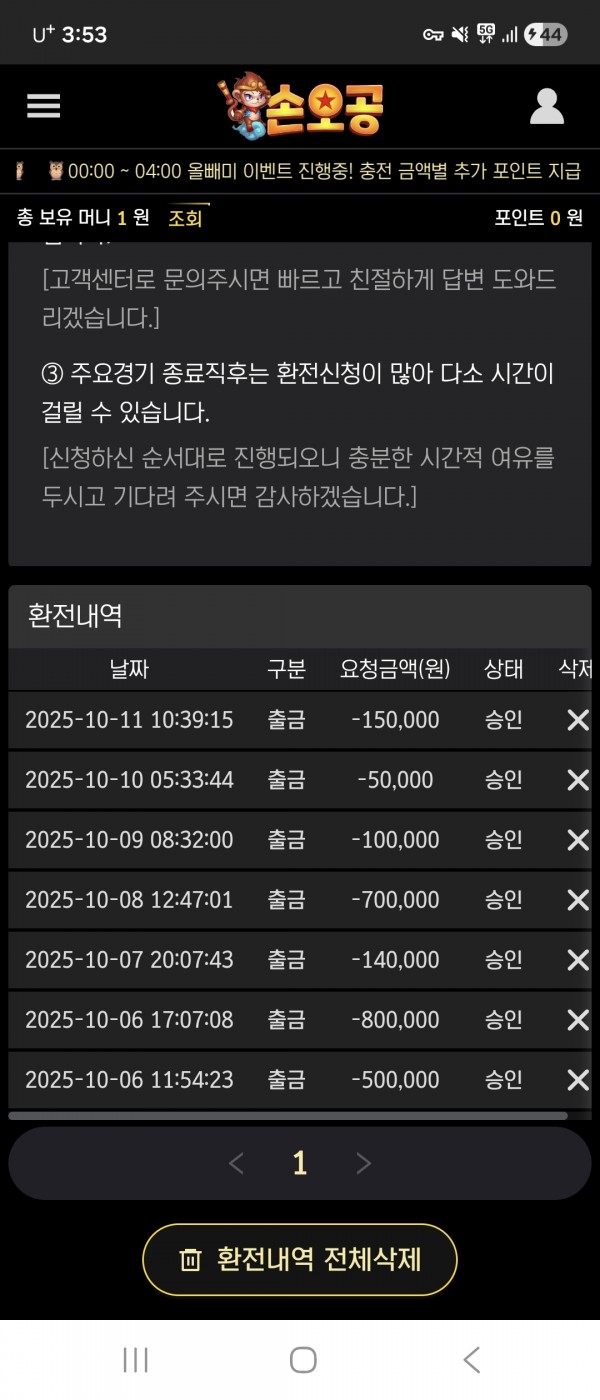Image resolution: width=600 pixels, height=1400 pixels.
Task: Open the hamburger drawer menu
Action: (44, 106)
